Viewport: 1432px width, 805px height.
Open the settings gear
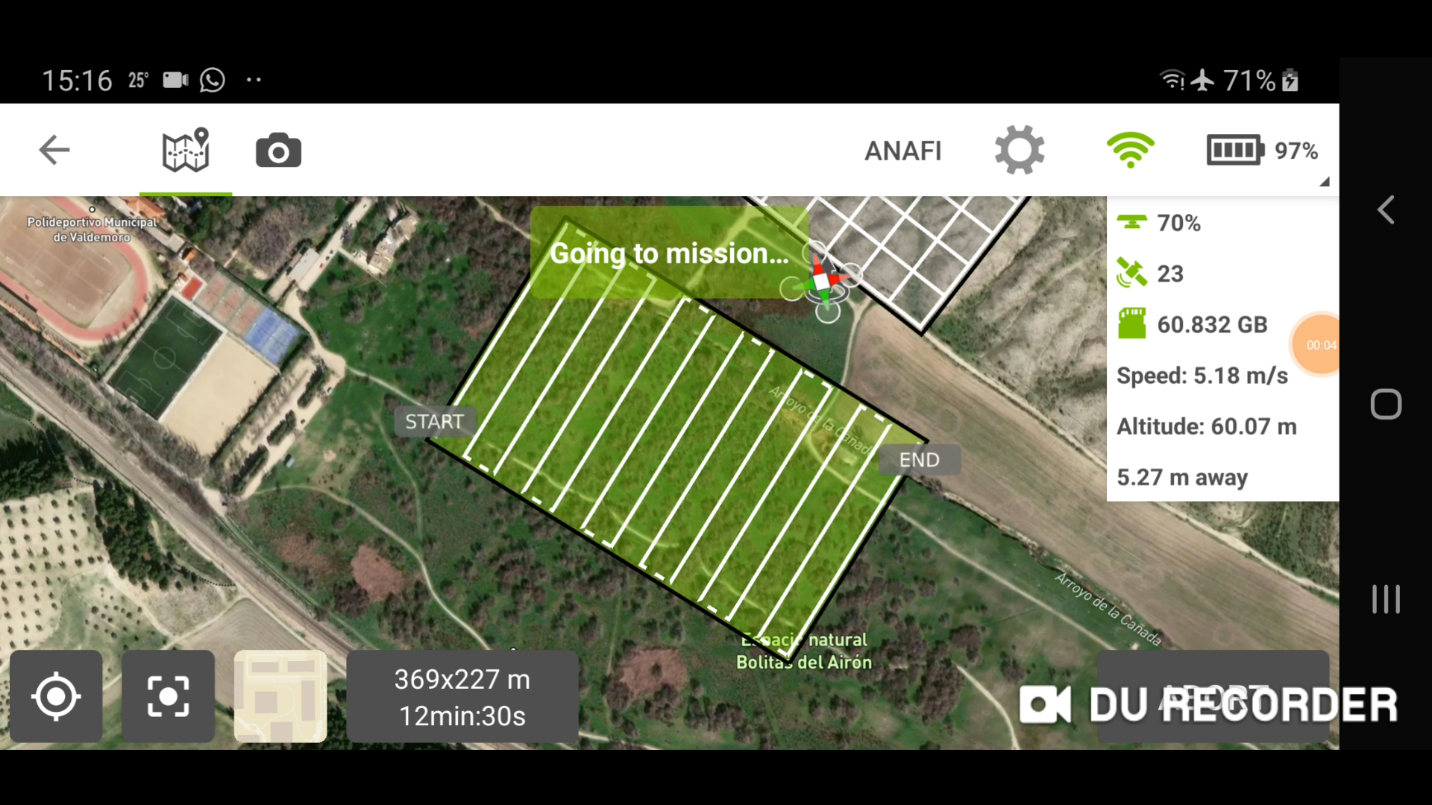point(1019,151)
